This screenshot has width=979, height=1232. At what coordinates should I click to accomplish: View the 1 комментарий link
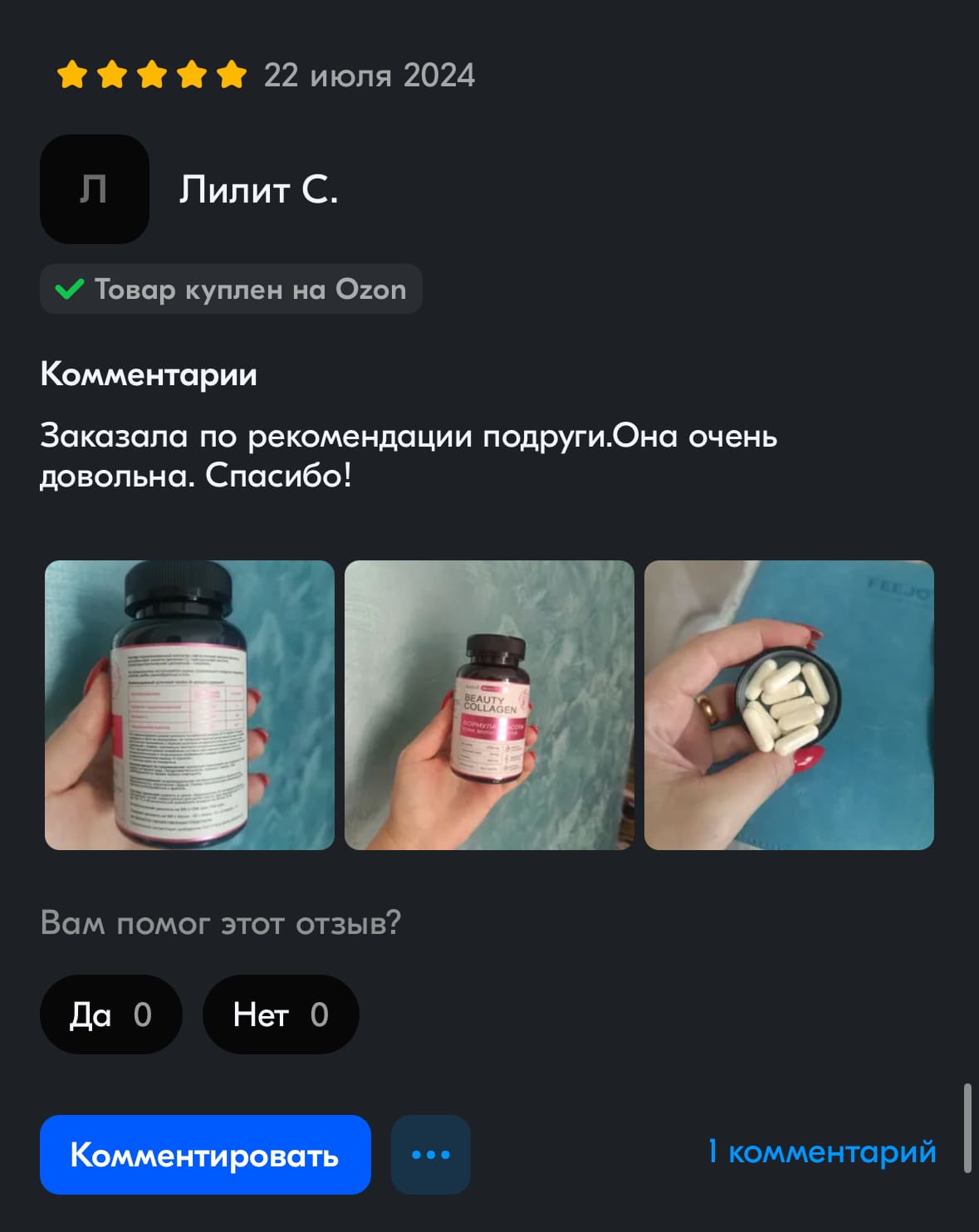[x=822, y=1151]
